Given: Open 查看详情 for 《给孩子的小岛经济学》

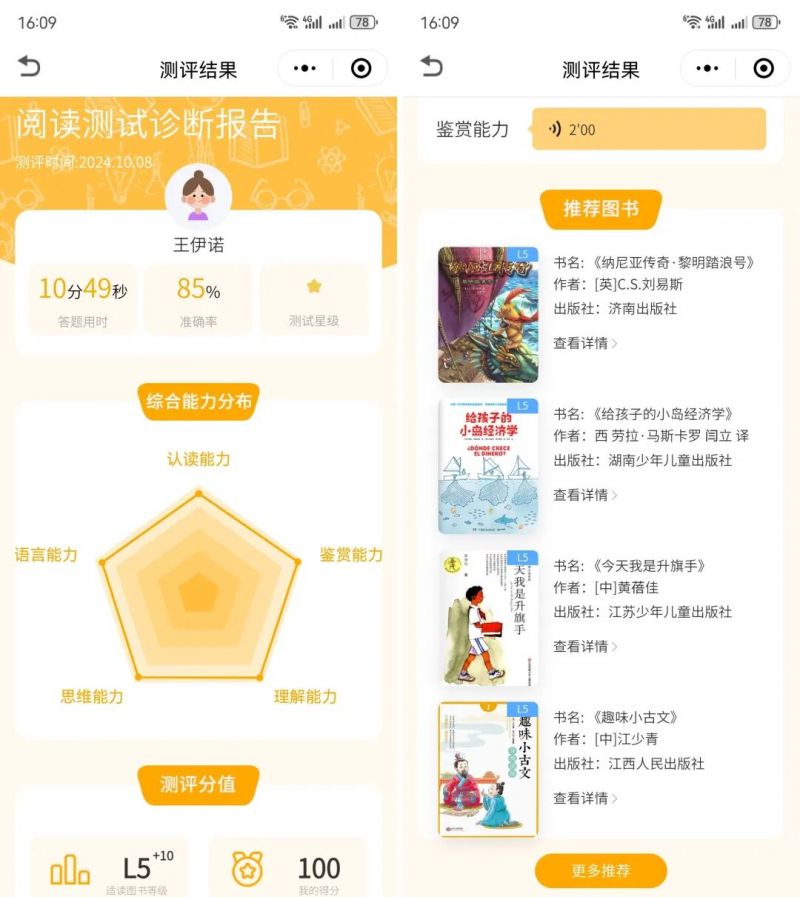Looking at the screenshot, I should point(585,495).
